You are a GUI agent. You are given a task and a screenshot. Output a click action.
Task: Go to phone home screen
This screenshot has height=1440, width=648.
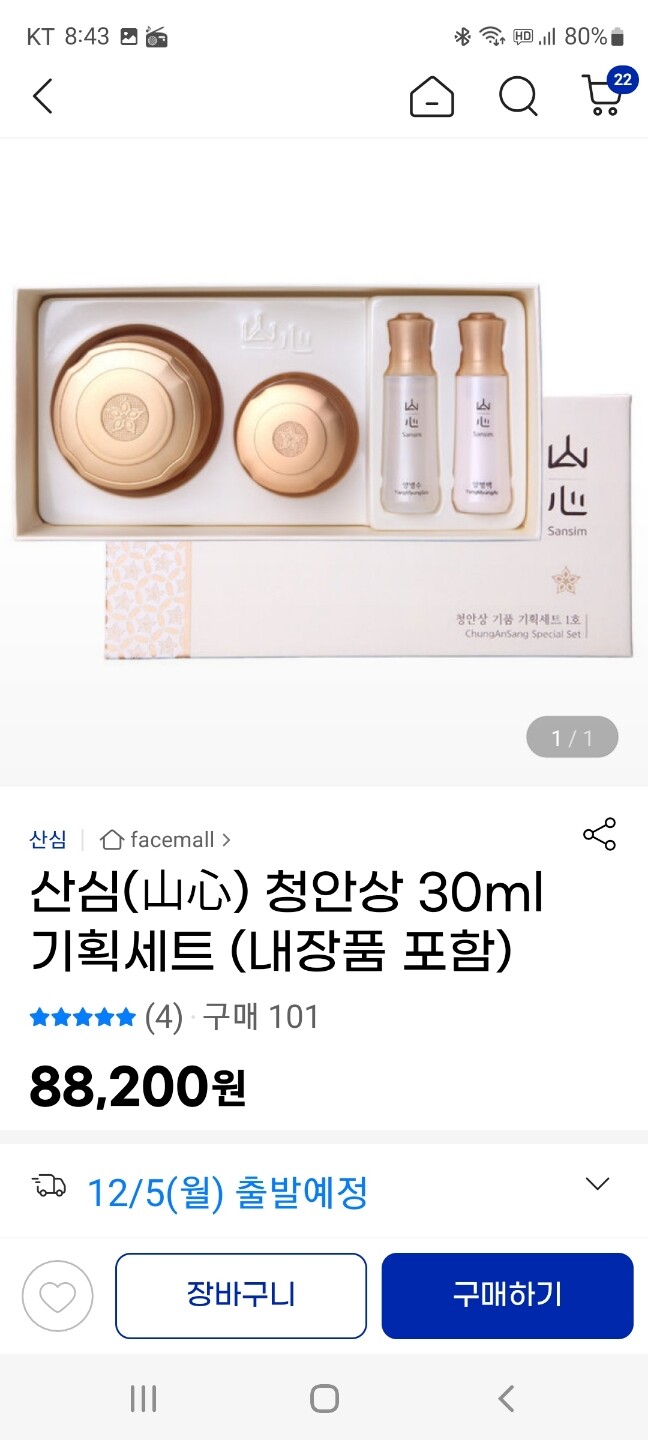pyautogui.click(x=324, y=1398)
